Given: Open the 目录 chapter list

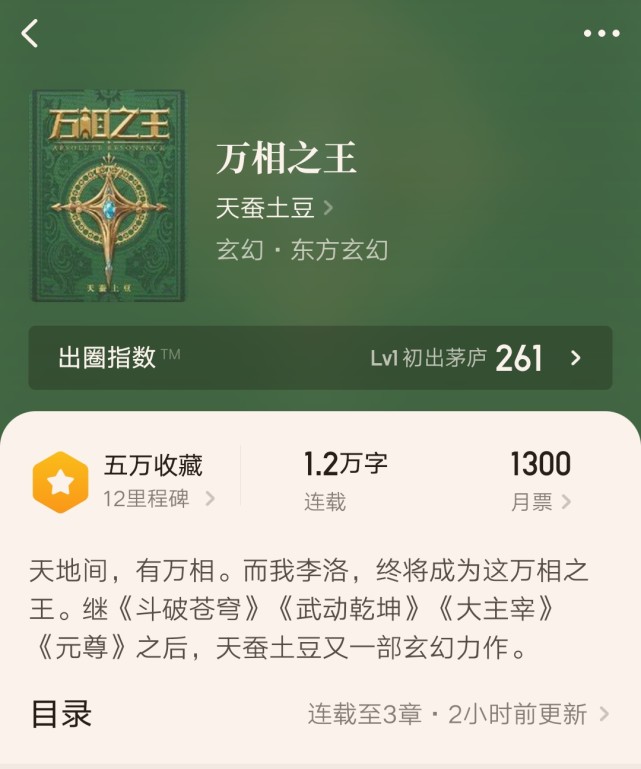Looking at the screenshot, I should (320, 714).
